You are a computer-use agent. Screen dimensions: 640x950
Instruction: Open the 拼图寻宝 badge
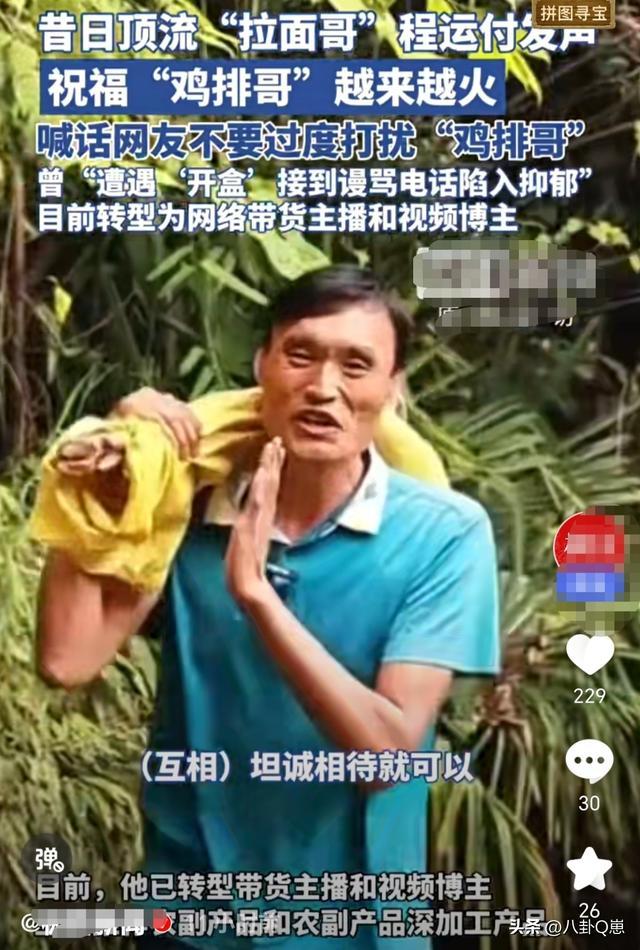click(574, 13)
